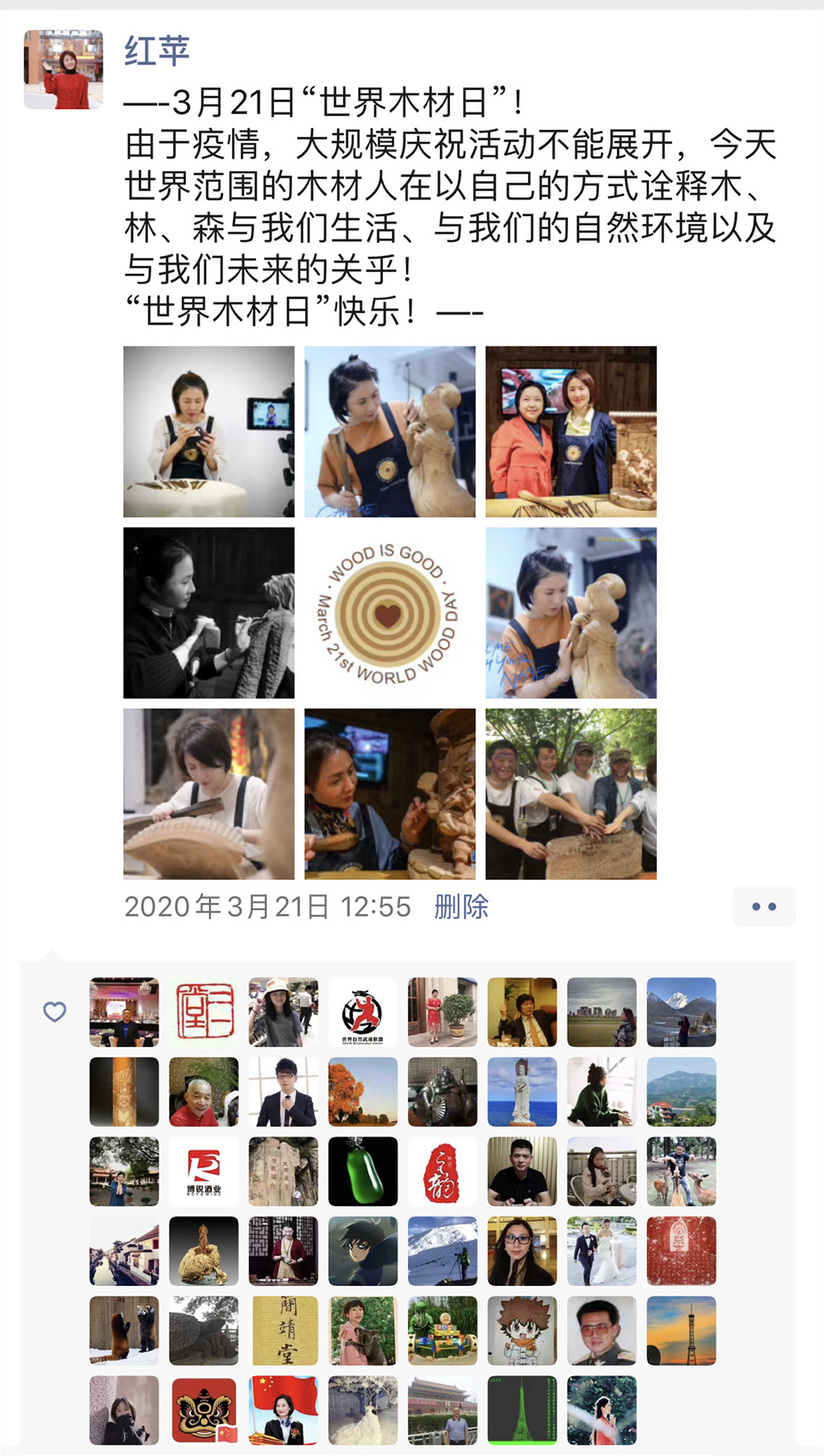Open the liker with red panda avatar

(x=124, y=1330)
